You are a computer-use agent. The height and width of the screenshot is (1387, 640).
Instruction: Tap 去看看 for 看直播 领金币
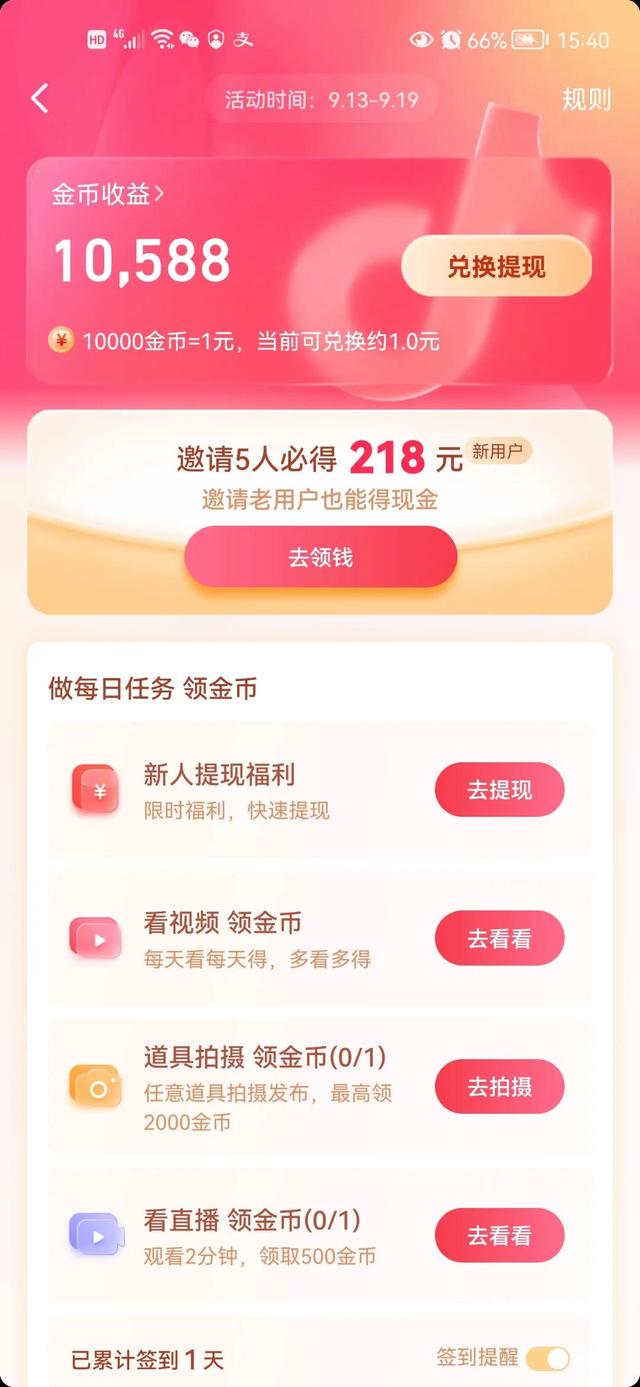click(x=500, y=1235)
